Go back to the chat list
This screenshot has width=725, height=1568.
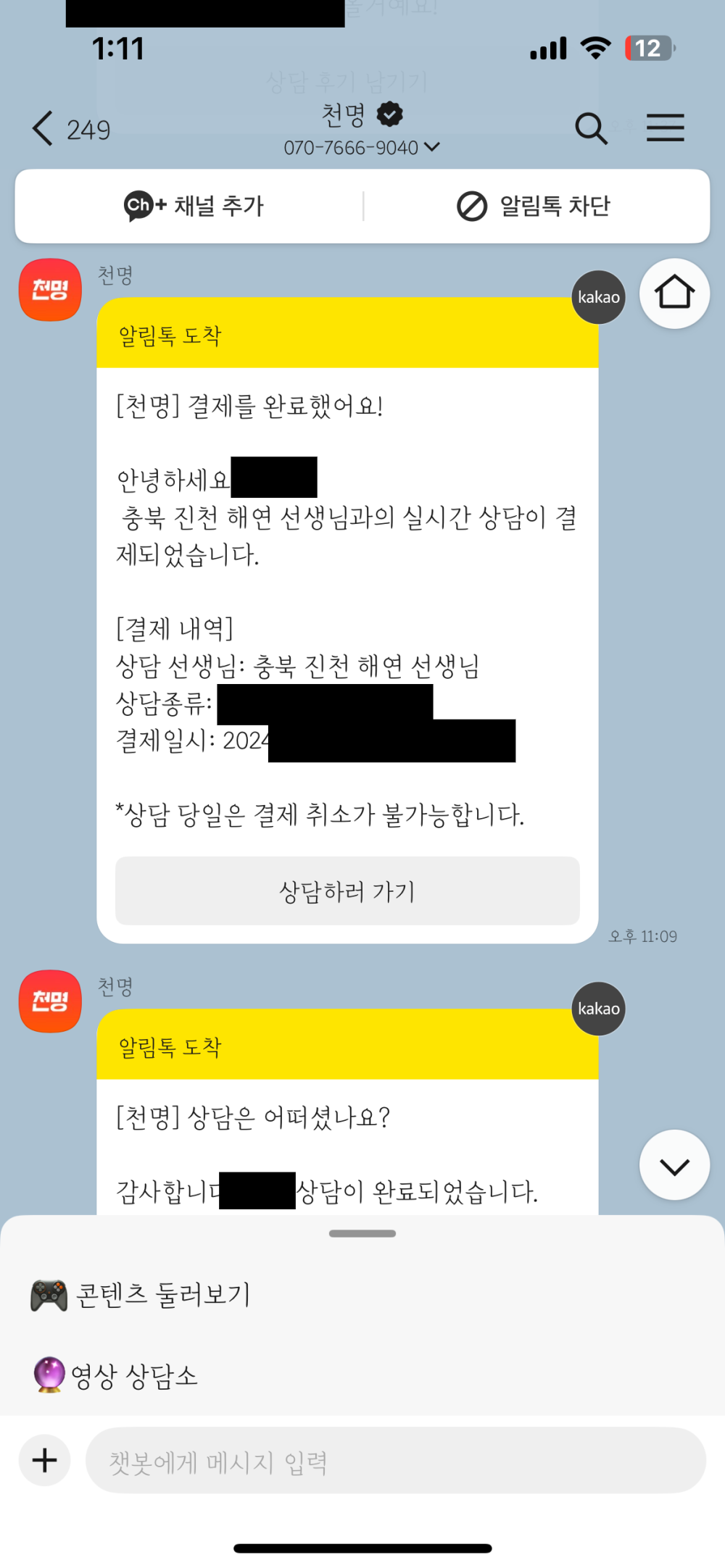pyautogui.click(x=43, y=129)
